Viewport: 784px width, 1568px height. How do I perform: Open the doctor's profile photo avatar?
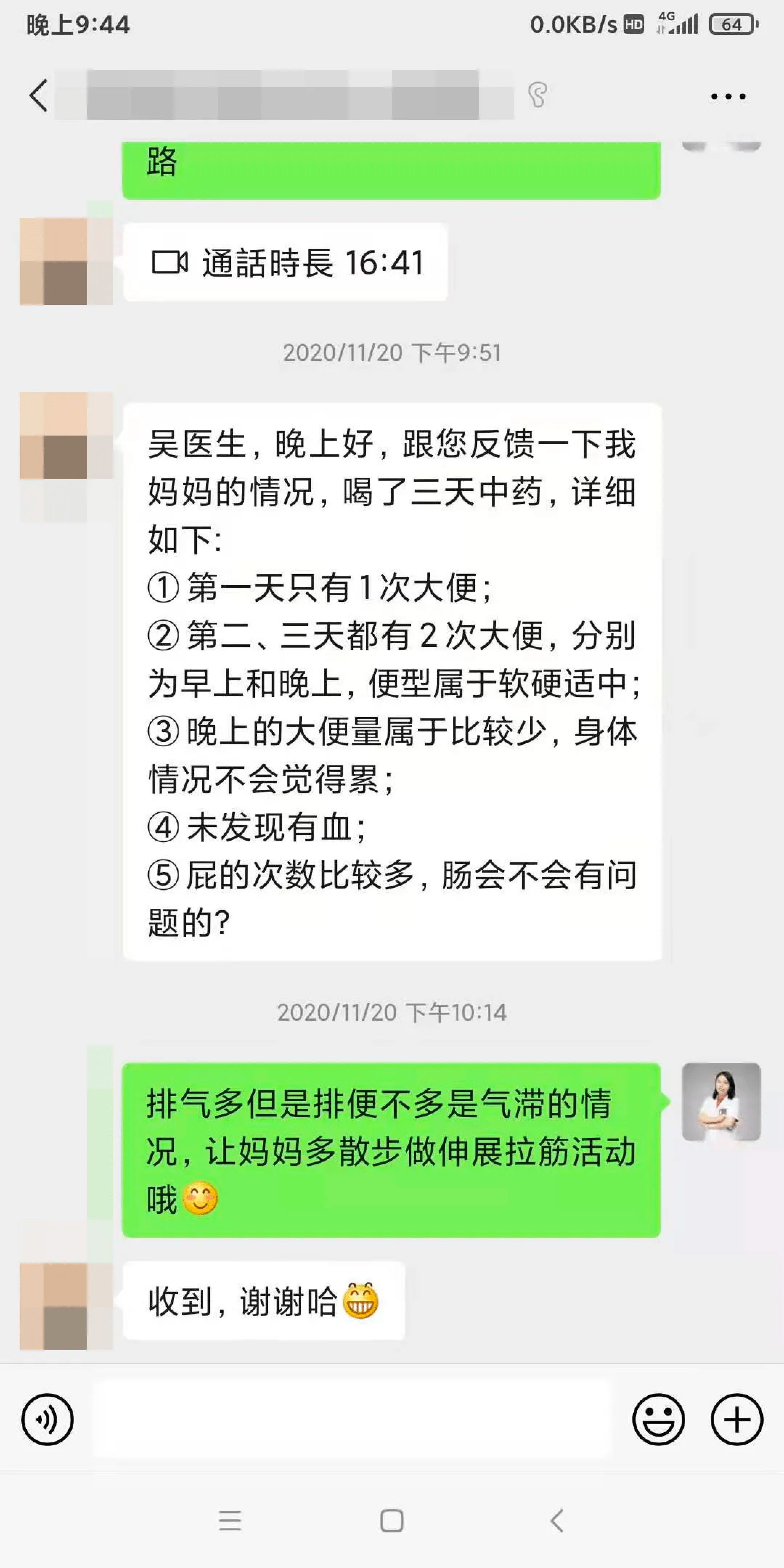pyautogui.click(x=721, y=1101)
